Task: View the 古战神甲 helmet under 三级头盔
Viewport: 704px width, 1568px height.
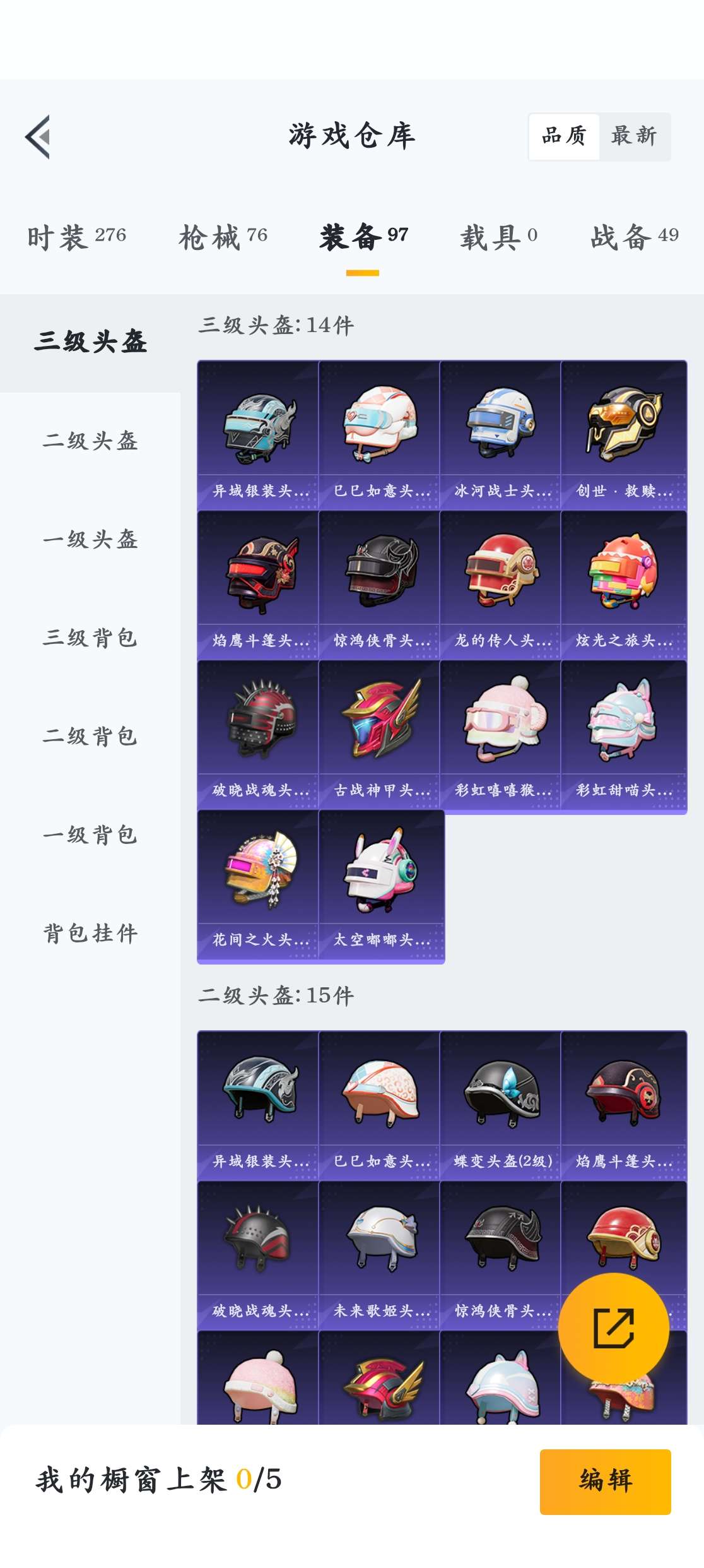Action: point(379,735)
